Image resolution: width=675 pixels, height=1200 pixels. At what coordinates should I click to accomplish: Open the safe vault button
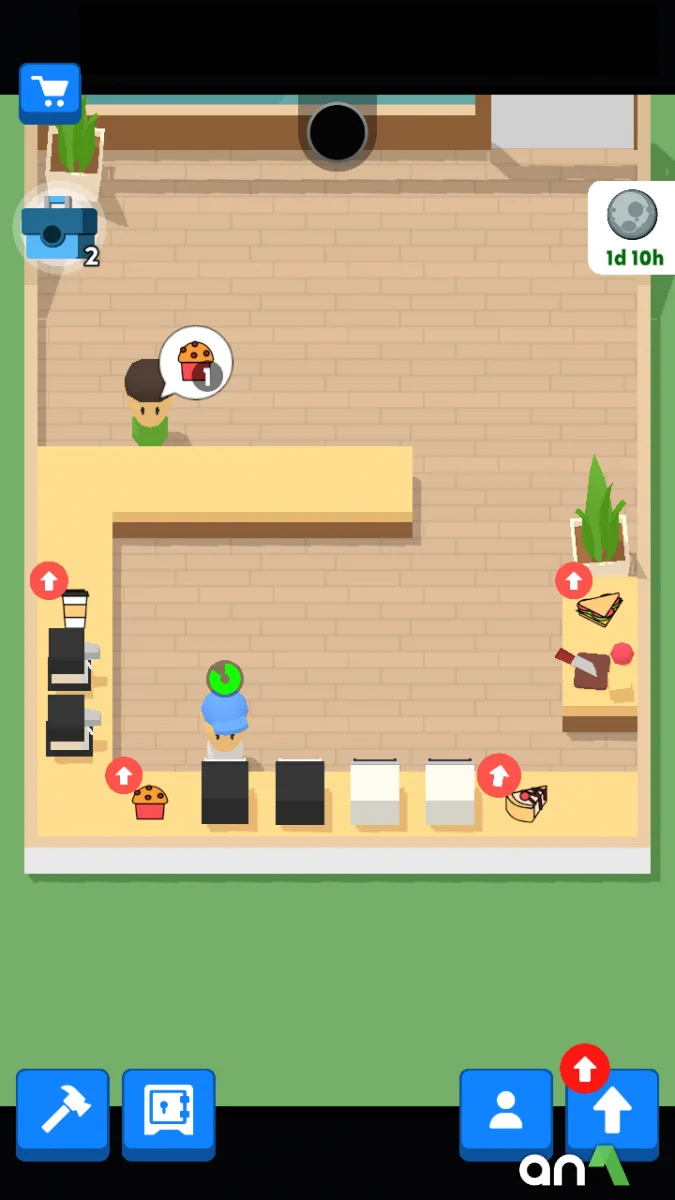[x=168, y=1111]
